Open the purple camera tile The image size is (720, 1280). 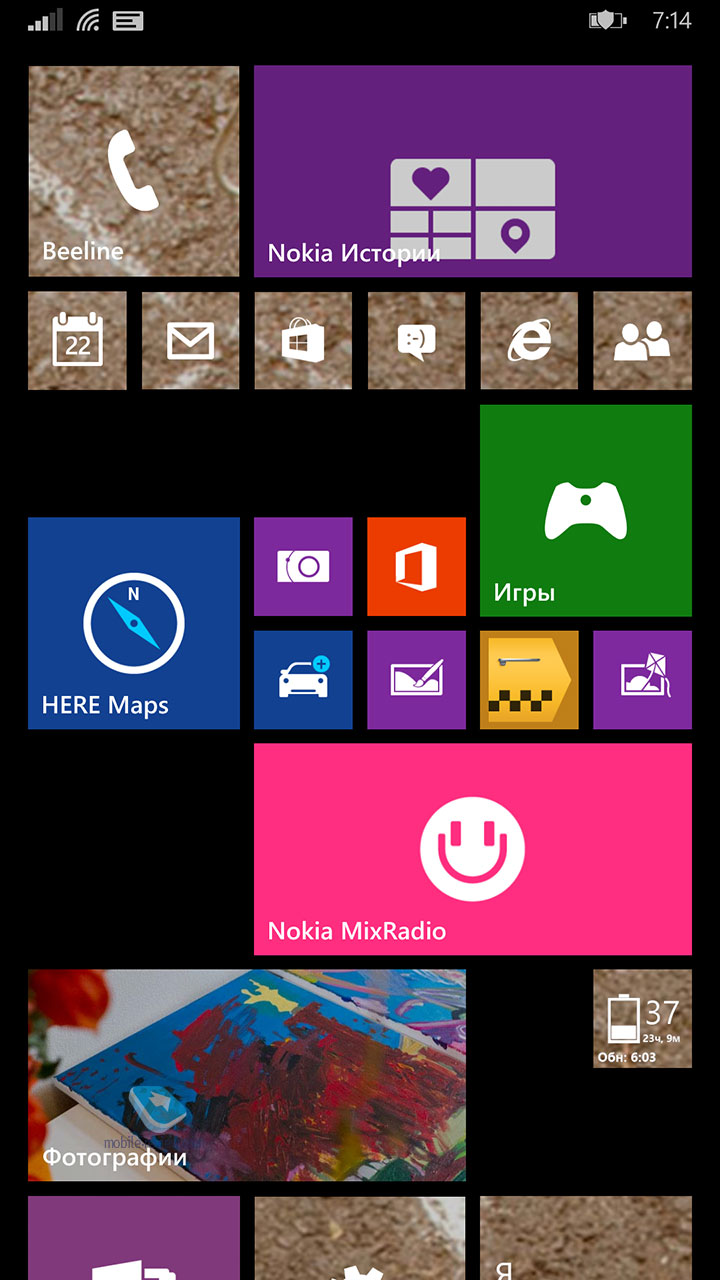(303, 566)
